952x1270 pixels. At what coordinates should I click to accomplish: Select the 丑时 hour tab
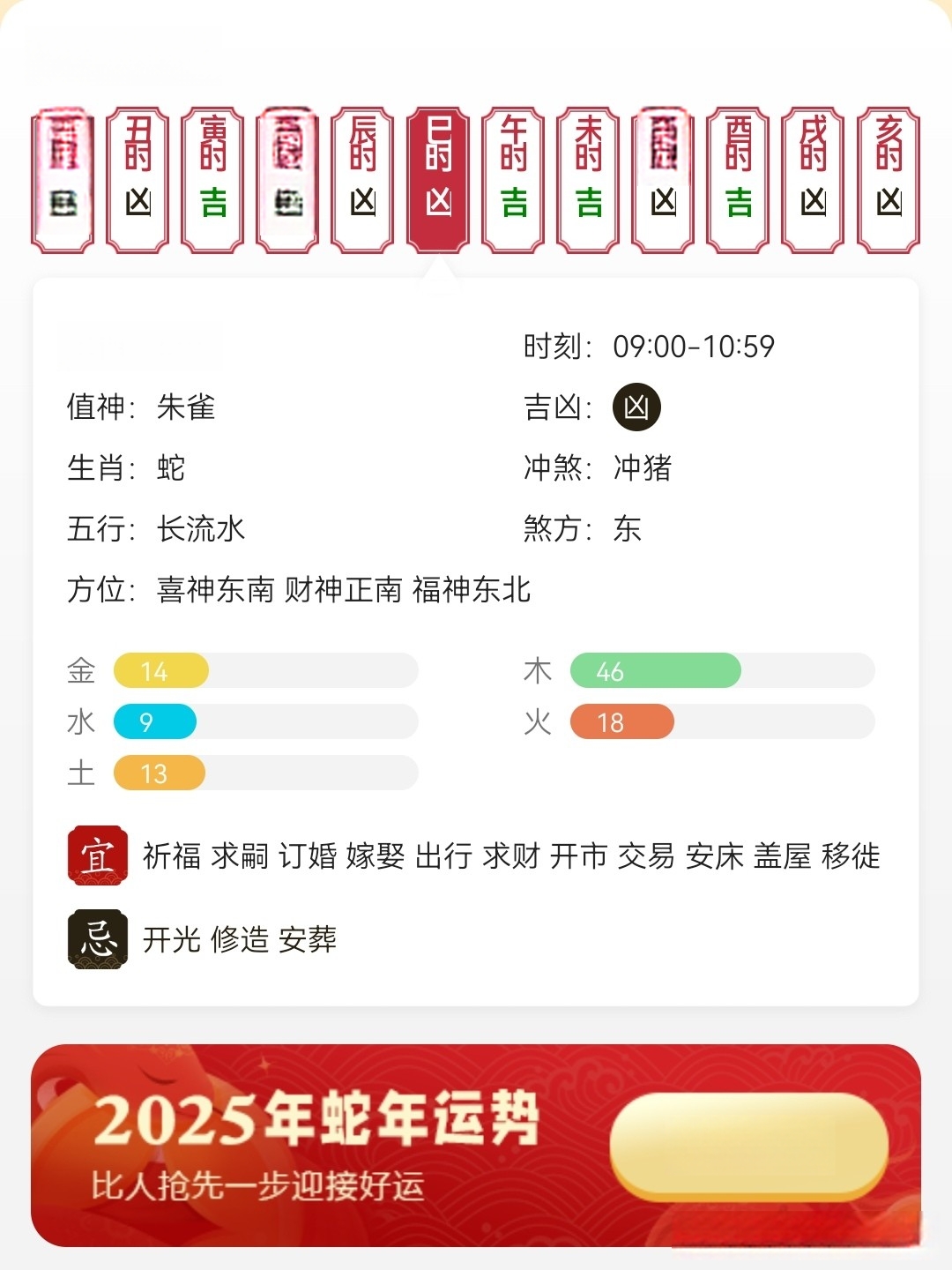(138, 180)
